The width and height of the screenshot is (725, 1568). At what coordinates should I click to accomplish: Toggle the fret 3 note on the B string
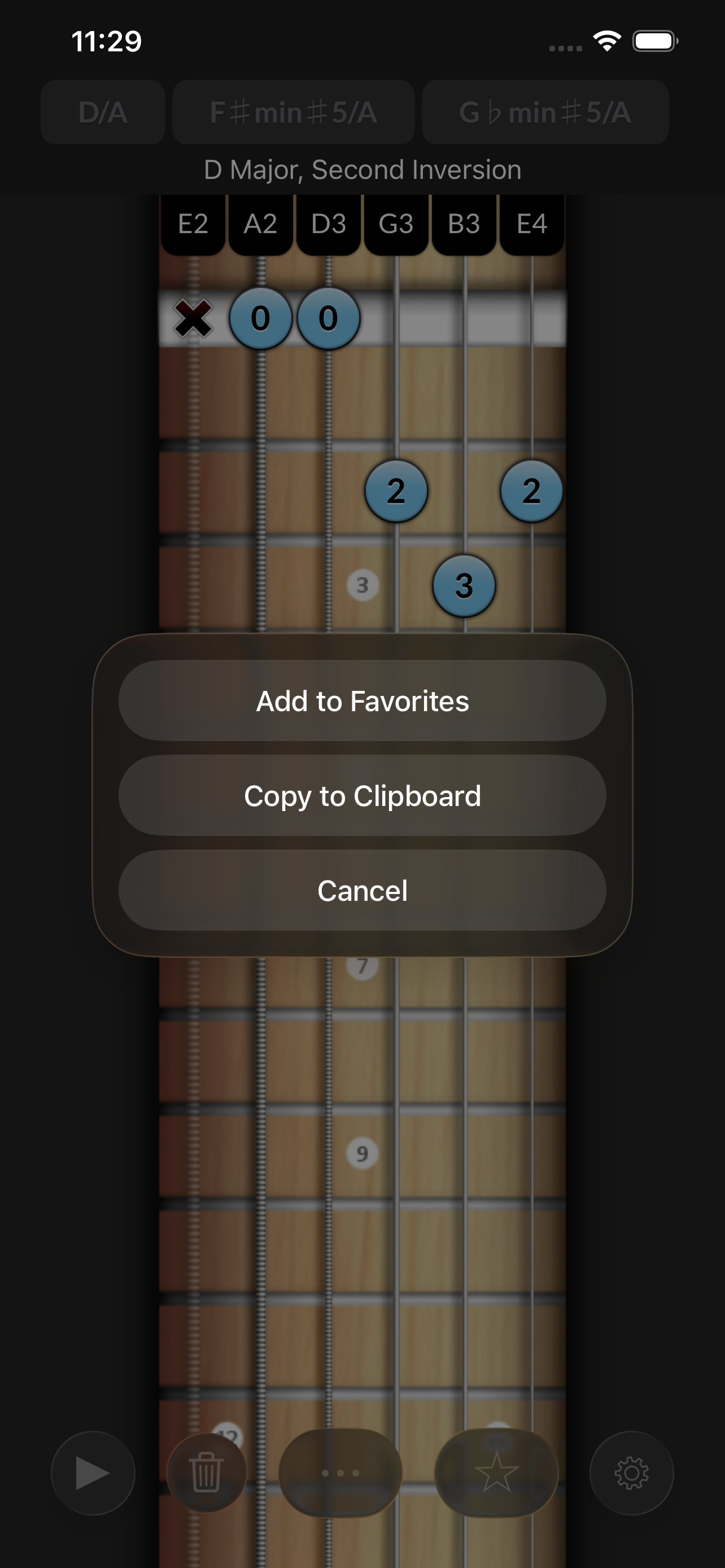coord(463,586)
